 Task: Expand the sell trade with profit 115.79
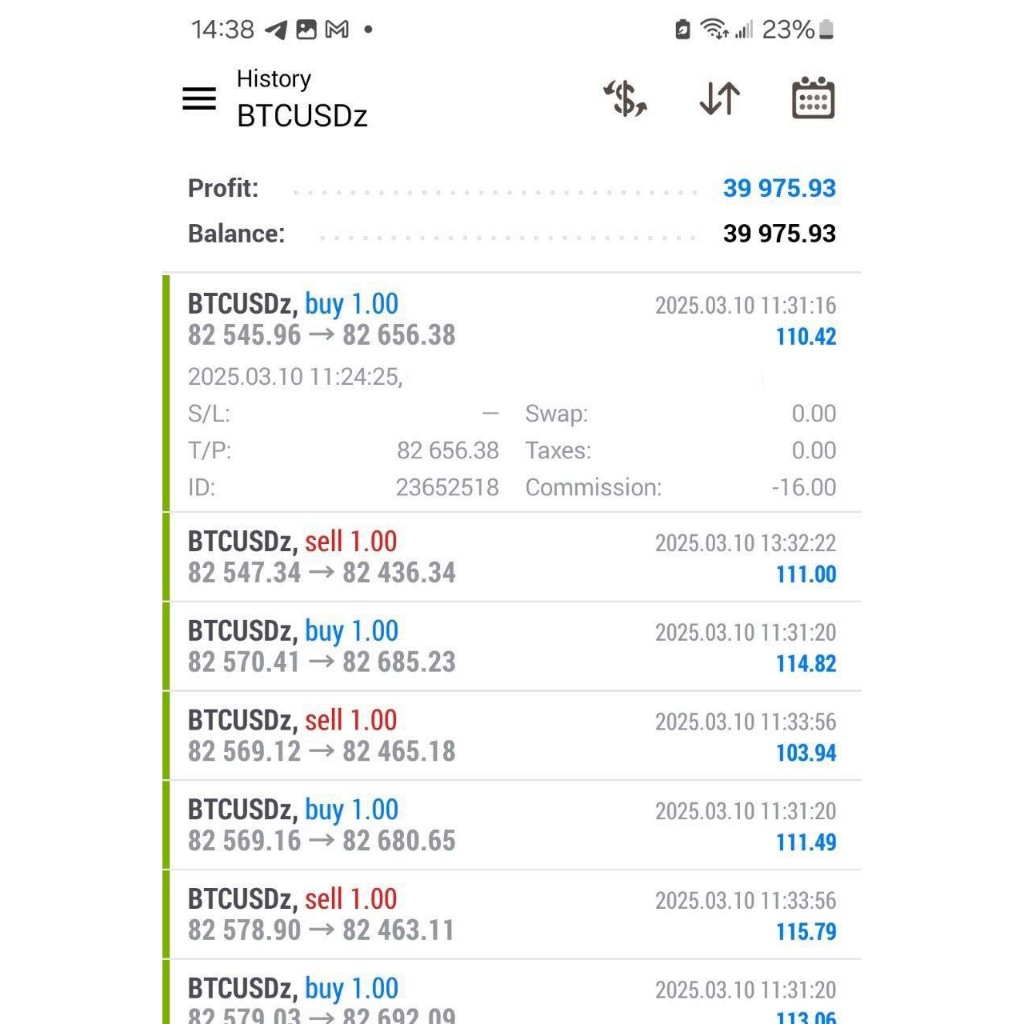click(x=510, y=914)
